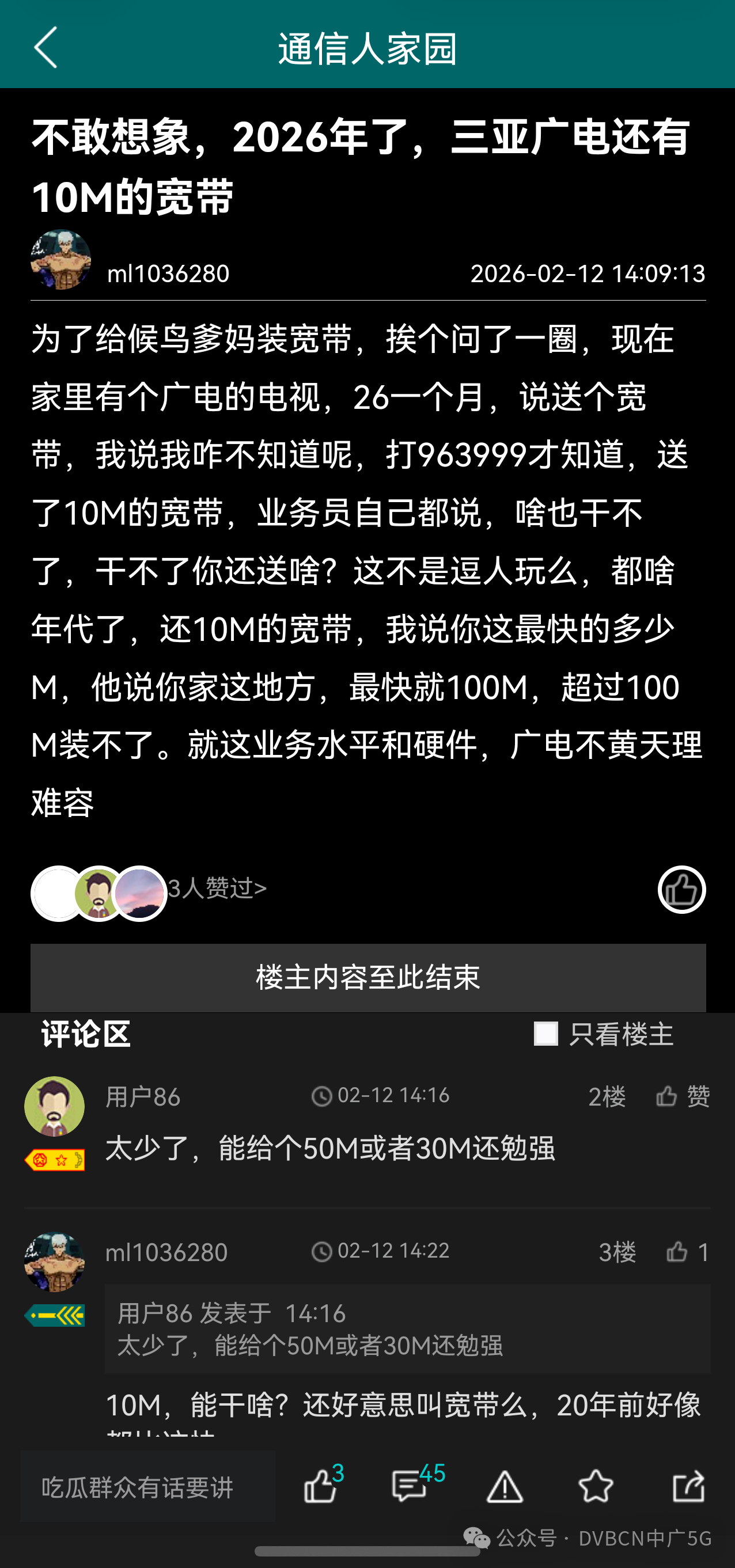
Task: Share this post
Action: click(688, 1486)
